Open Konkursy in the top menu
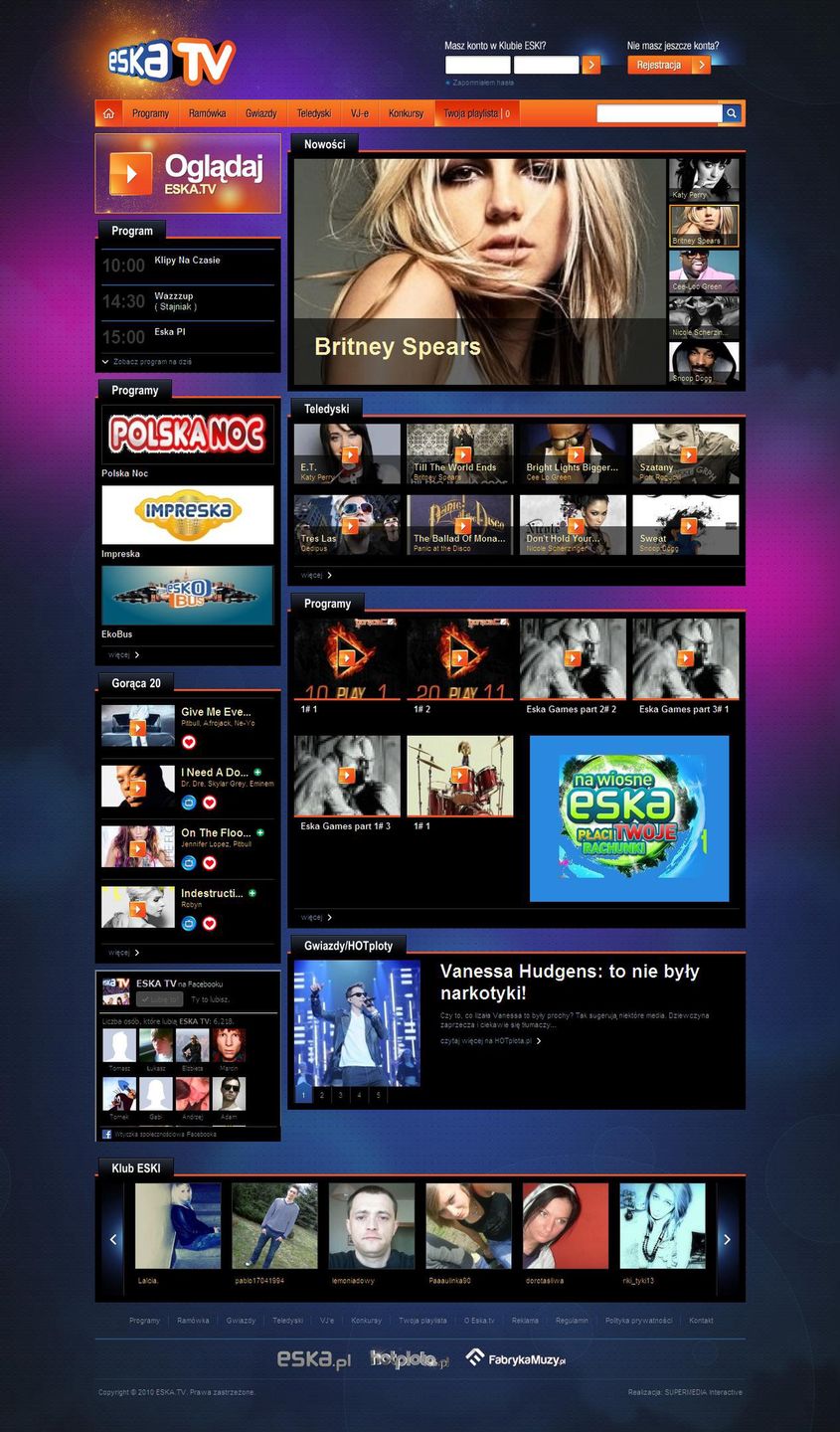This screenshot has height=1432, width=840. pyautogui.click(x=406, y=113)
